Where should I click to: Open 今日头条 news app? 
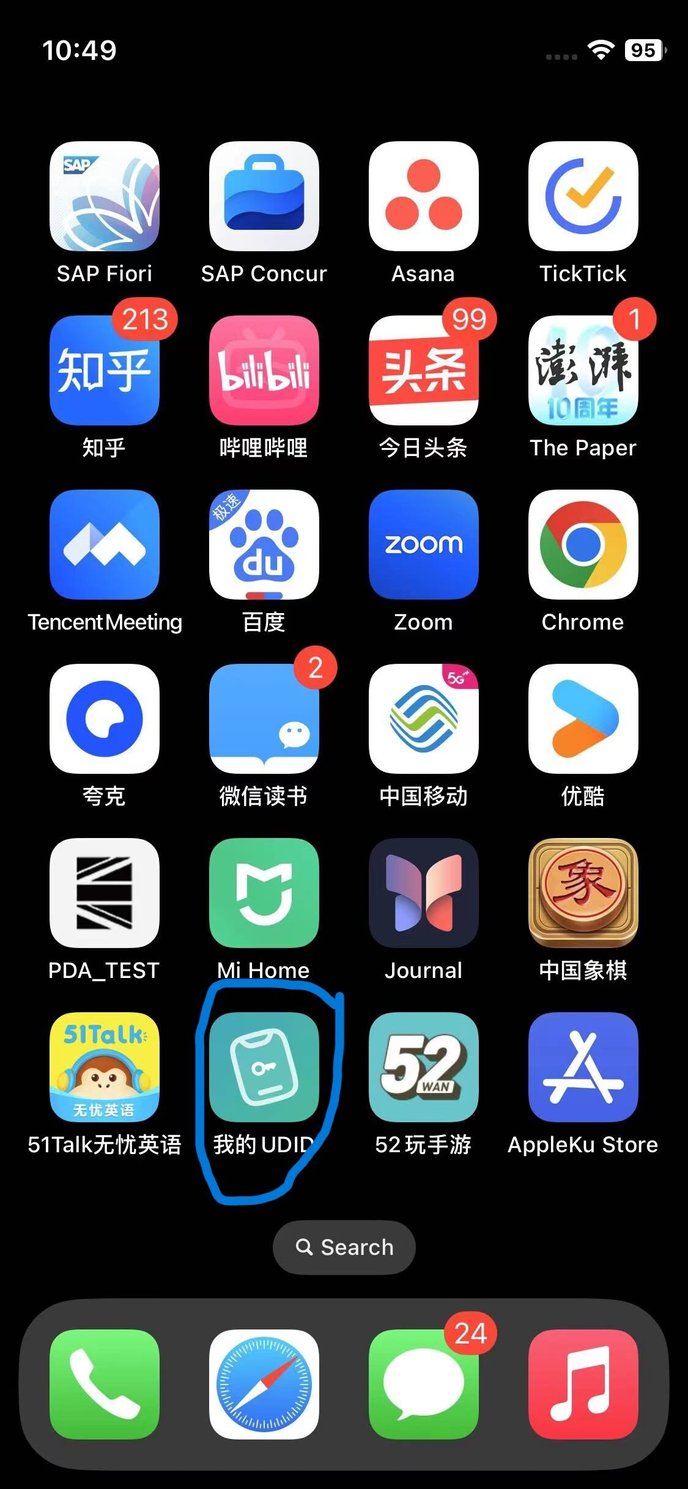423,371
